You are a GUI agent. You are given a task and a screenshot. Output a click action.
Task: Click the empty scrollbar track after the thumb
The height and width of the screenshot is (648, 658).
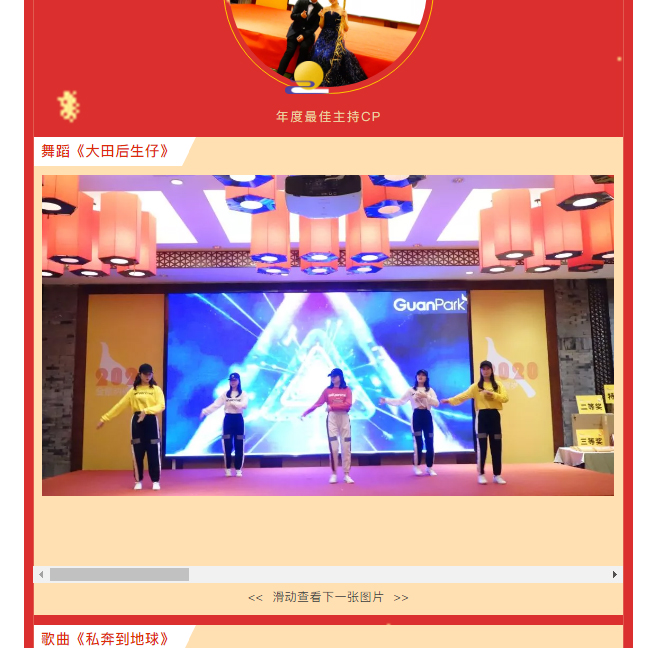tap(398, 574)
